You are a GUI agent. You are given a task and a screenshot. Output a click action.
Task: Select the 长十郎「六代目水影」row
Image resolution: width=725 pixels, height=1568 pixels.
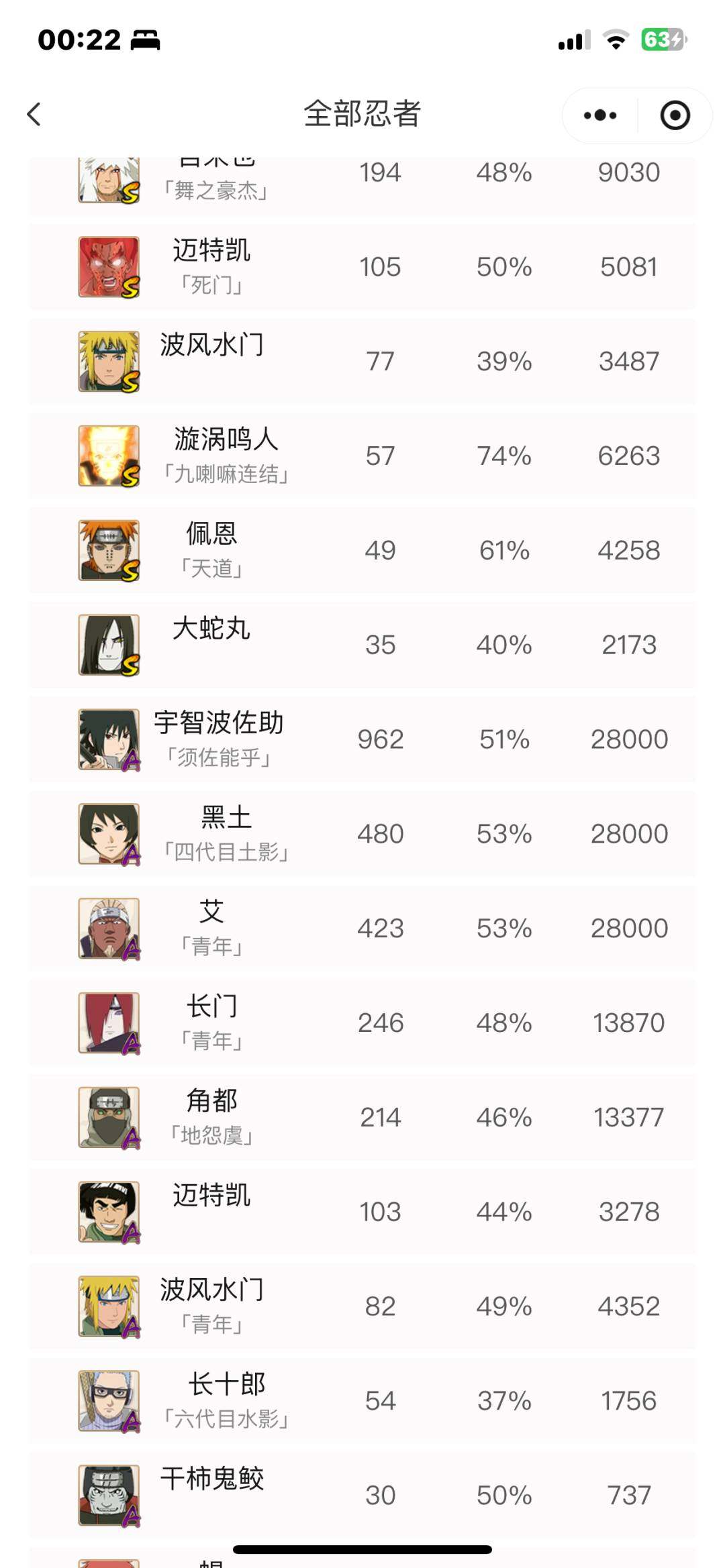[362, 1401]
